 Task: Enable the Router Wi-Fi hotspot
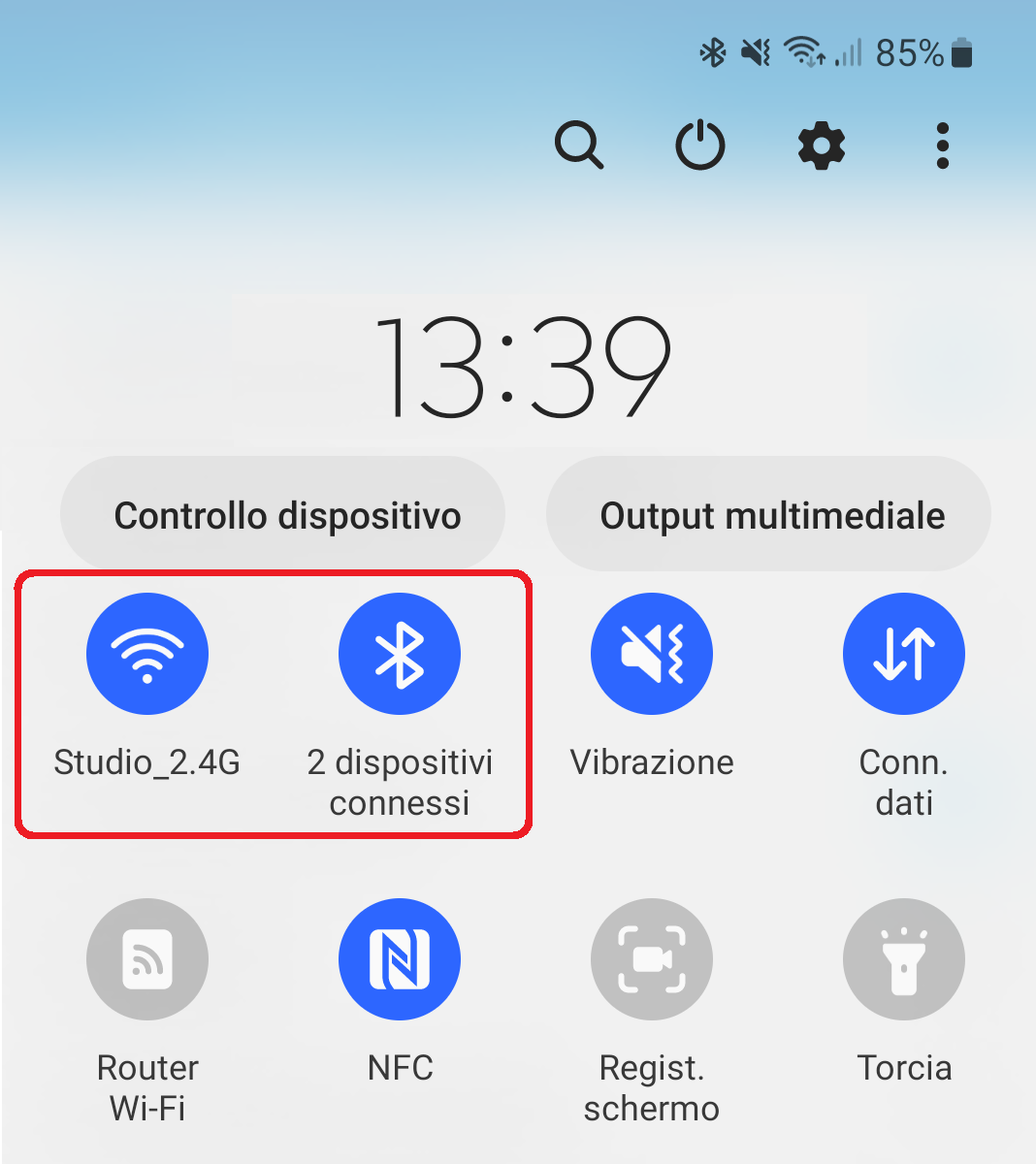147,958
